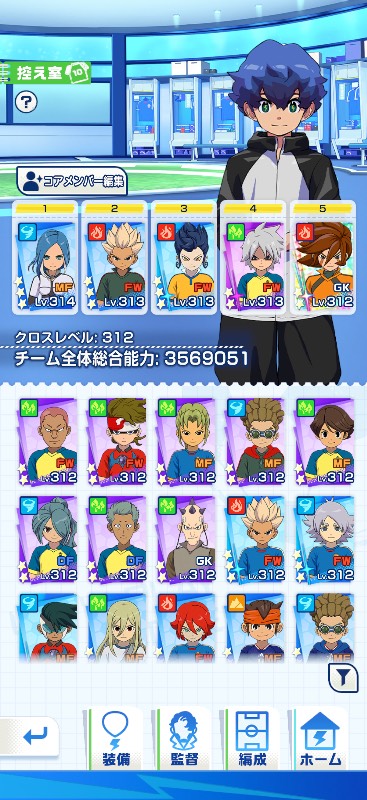Tap the コアメンバー編集 button

(72, 181)
